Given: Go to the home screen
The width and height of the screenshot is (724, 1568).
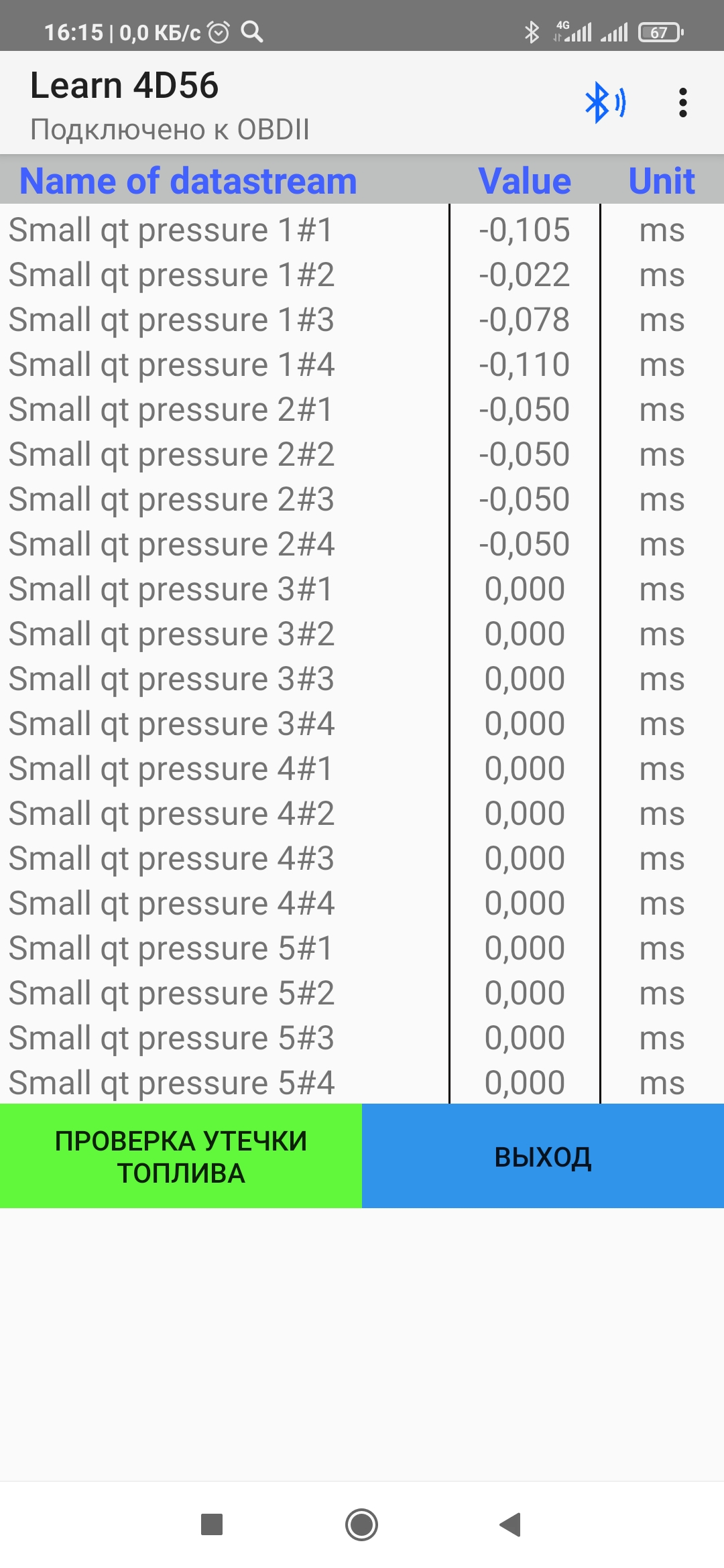Looking at the screenshot, I should (362, 1524).
